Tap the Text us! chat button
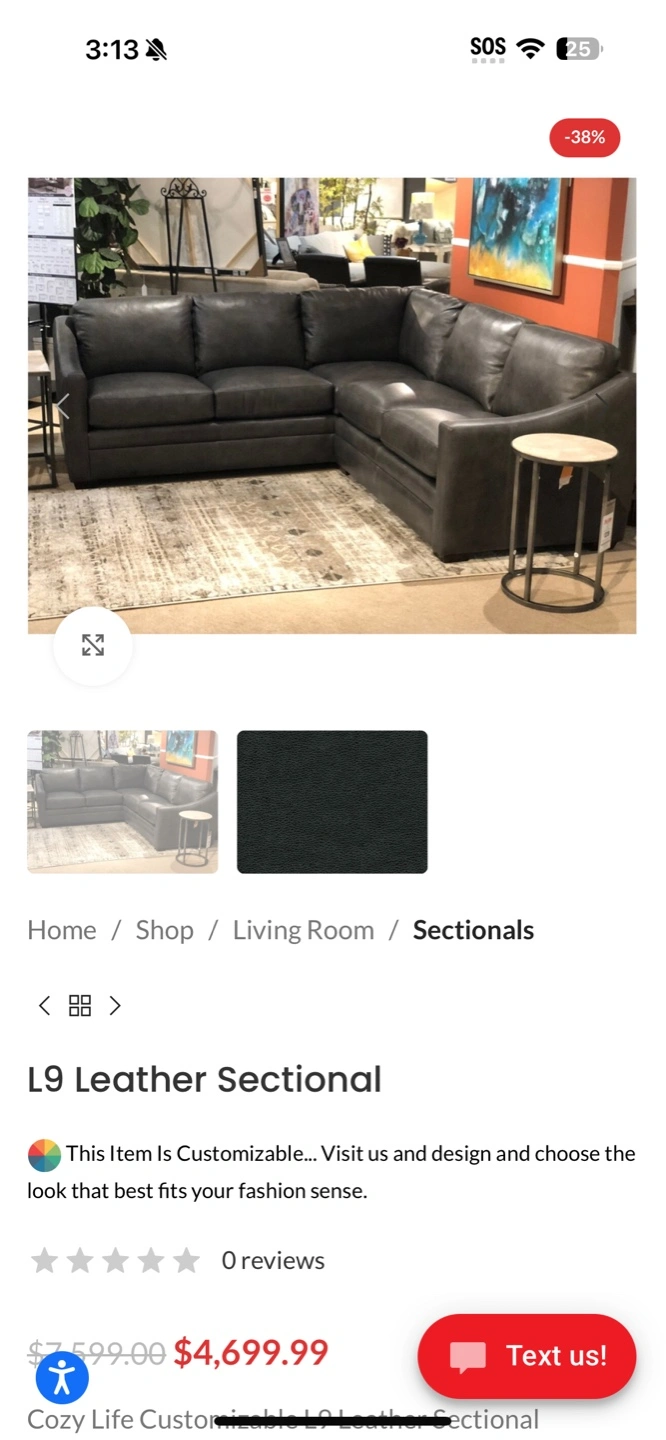 (527, 1356)
